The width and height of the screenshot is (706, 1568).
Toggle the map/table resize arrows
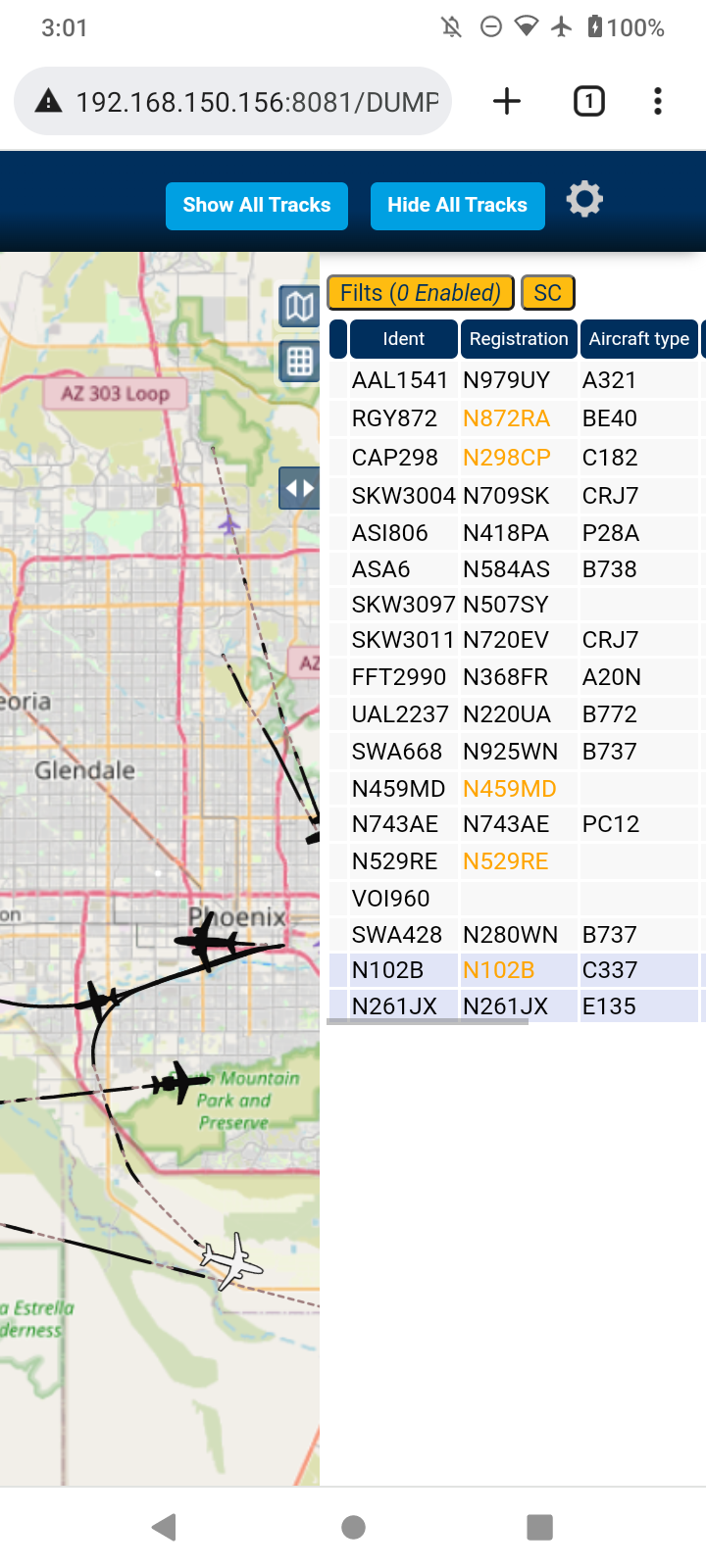[x=299, y=488]
